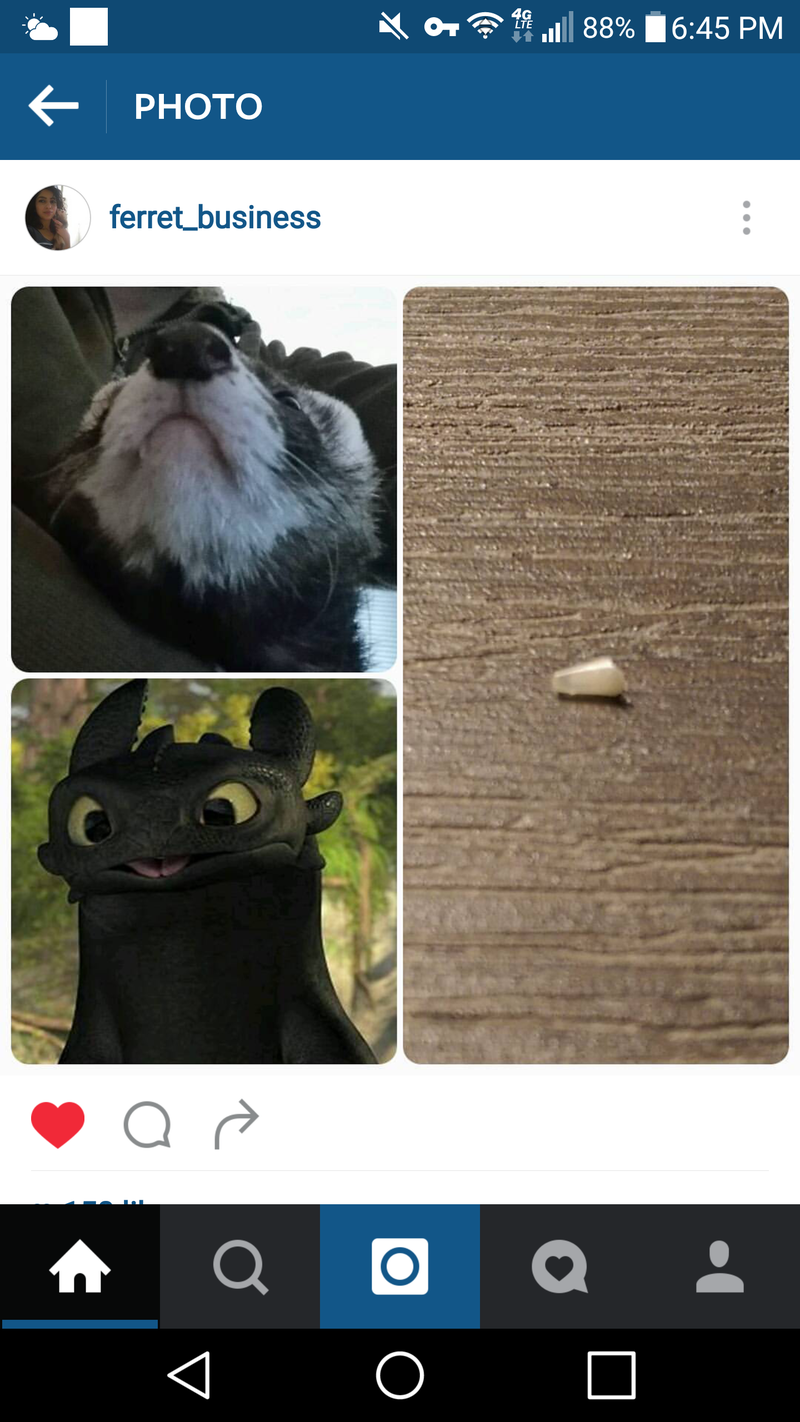
Task: Open the activity heart tab
Action: click(x=560, y=1267)
